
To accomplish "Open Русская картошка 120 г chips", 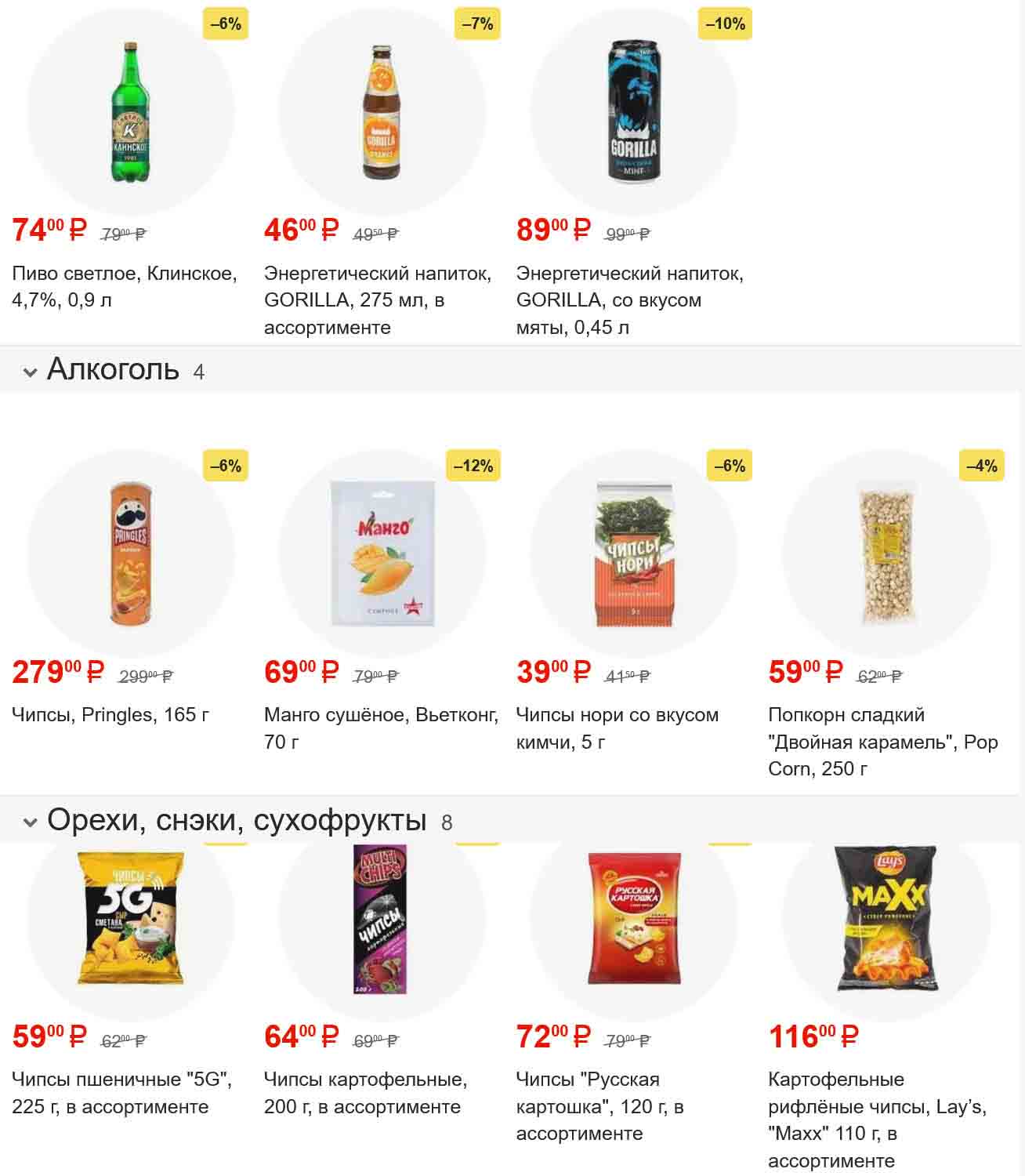I will tap(634, 917).
